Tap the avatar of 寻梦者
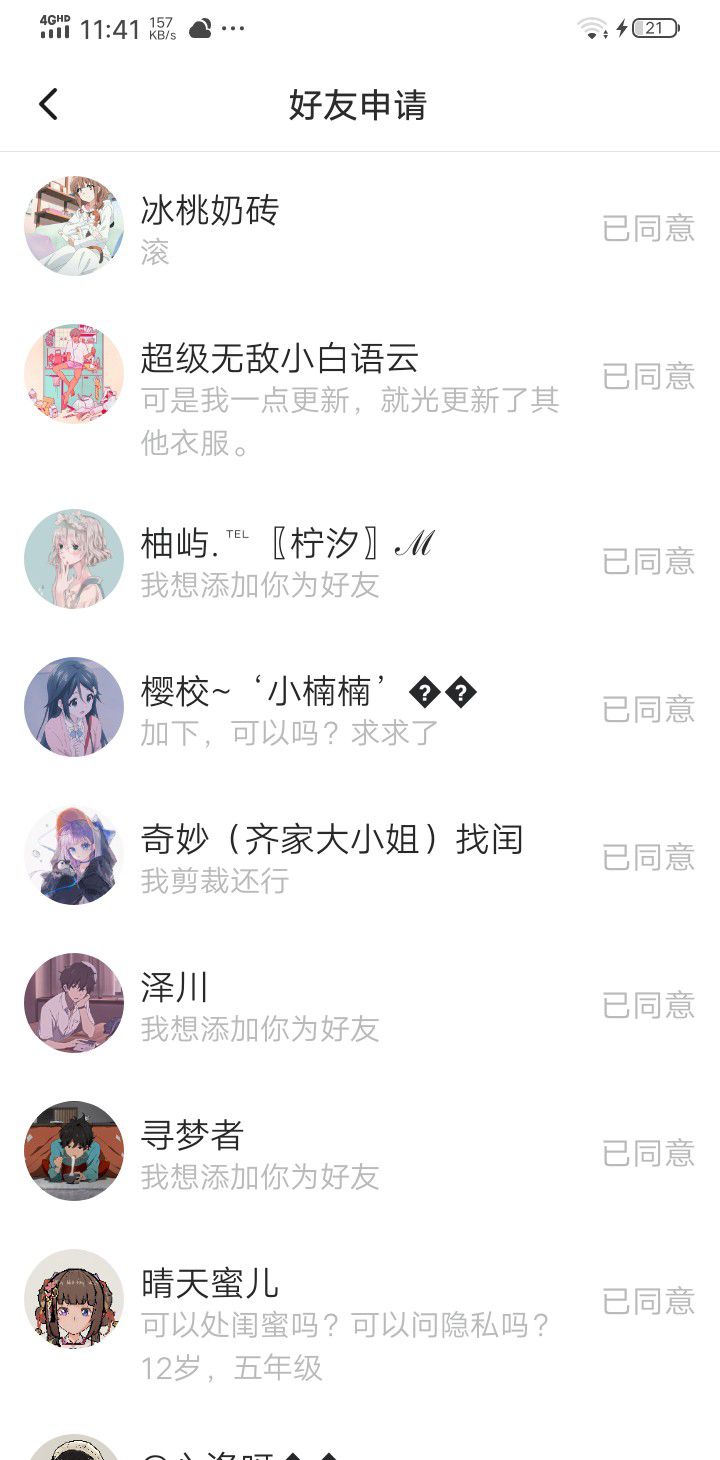The image size is (720, 1460). (x=74, y=1151)
